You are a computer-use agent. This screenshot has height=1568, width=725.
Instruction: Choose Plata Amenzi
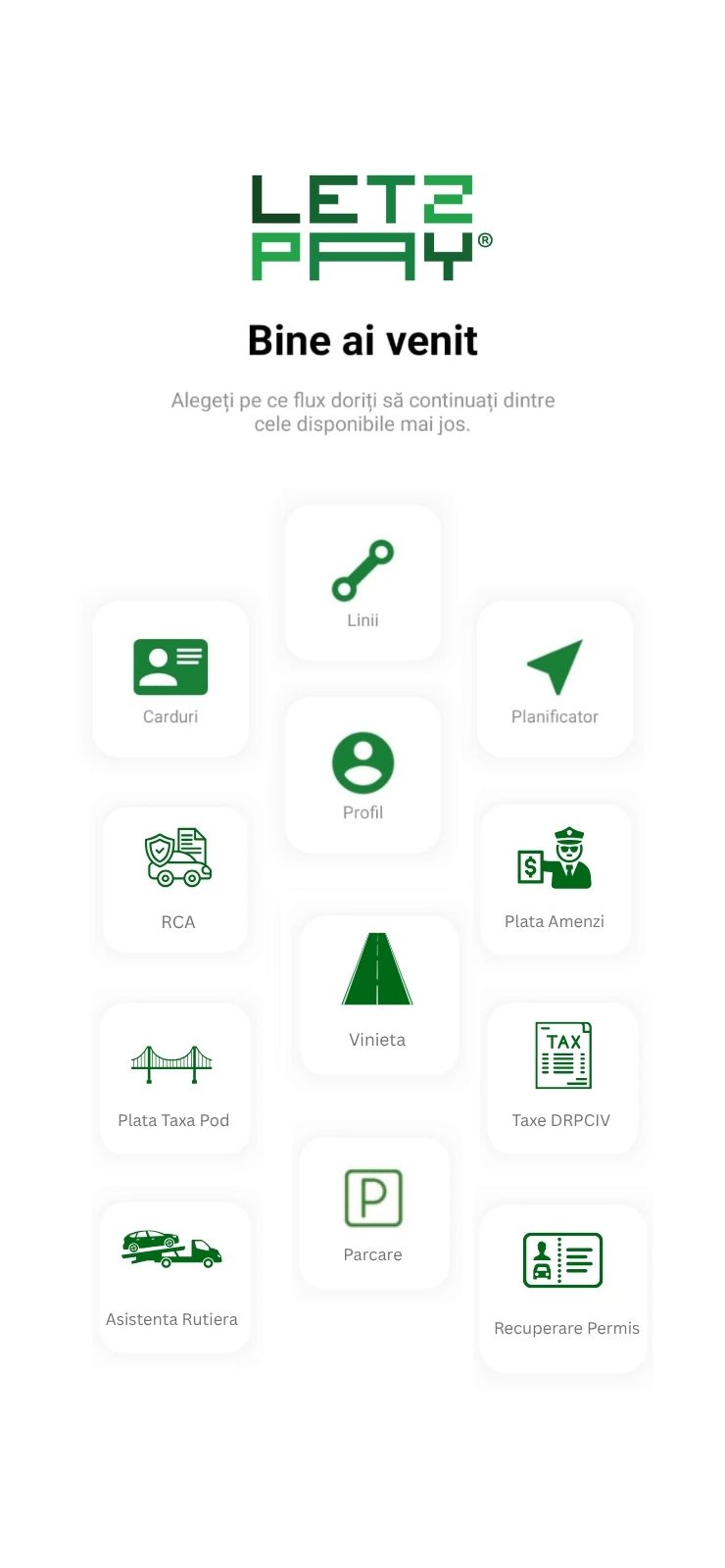point(555,879)
